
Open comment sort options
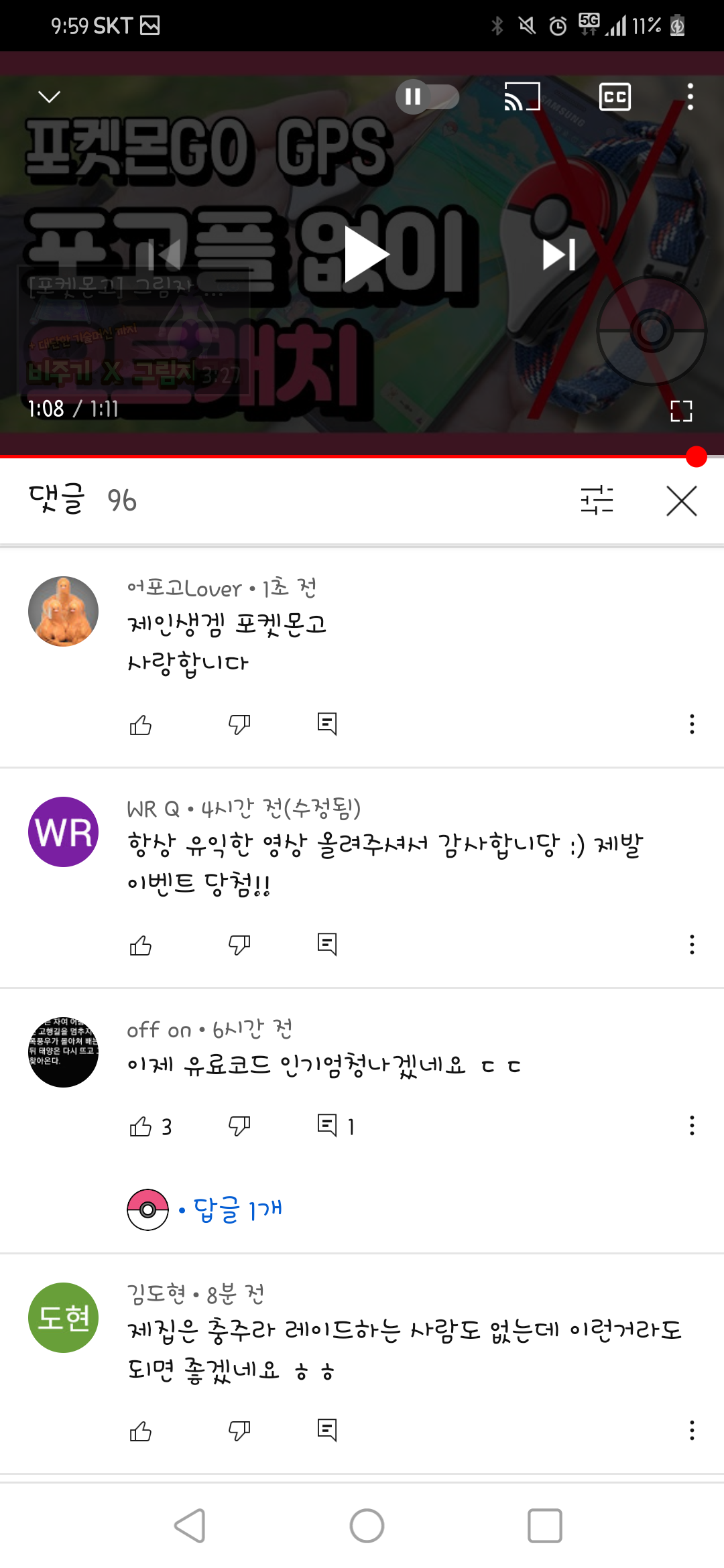(x=597, y=501)
